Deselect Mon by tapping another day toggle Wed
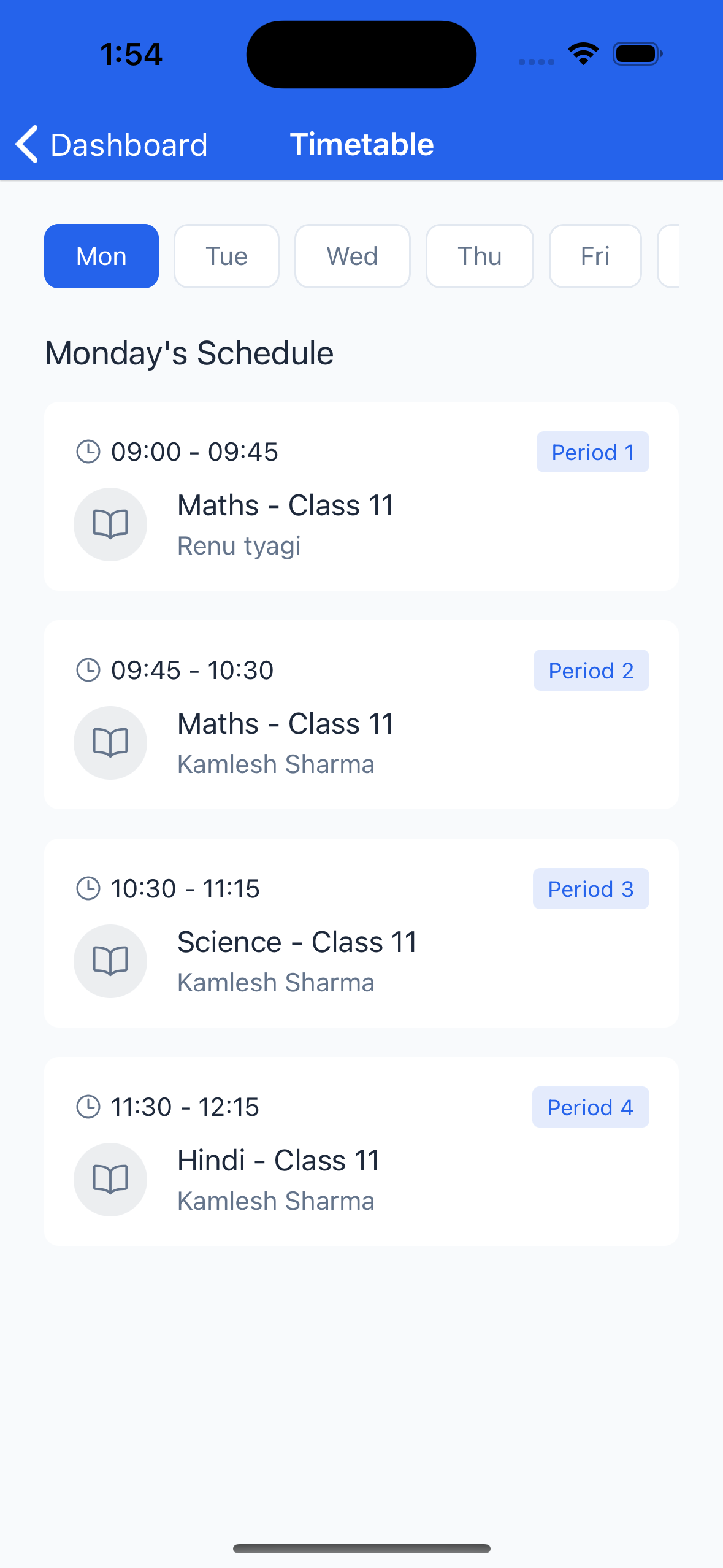This screenshot has width=723, height=1568. 352,256
